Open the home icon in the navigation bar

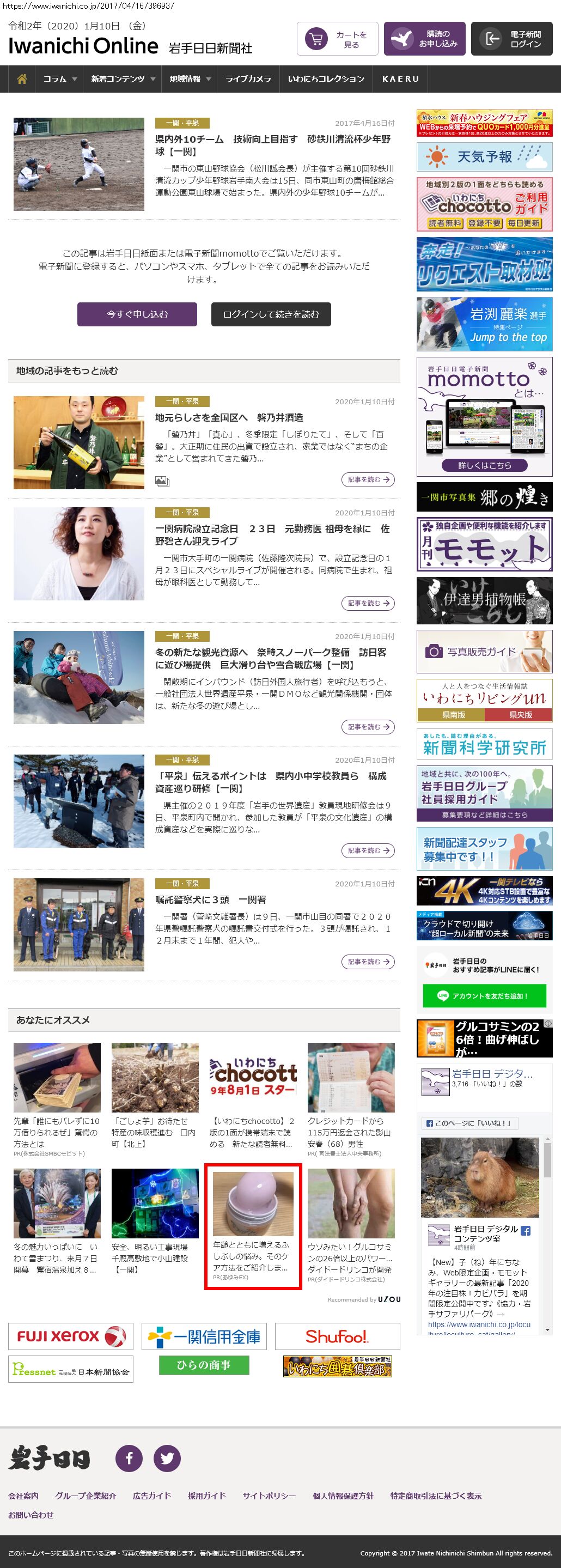pyautogui.click(x=22, y=79)
